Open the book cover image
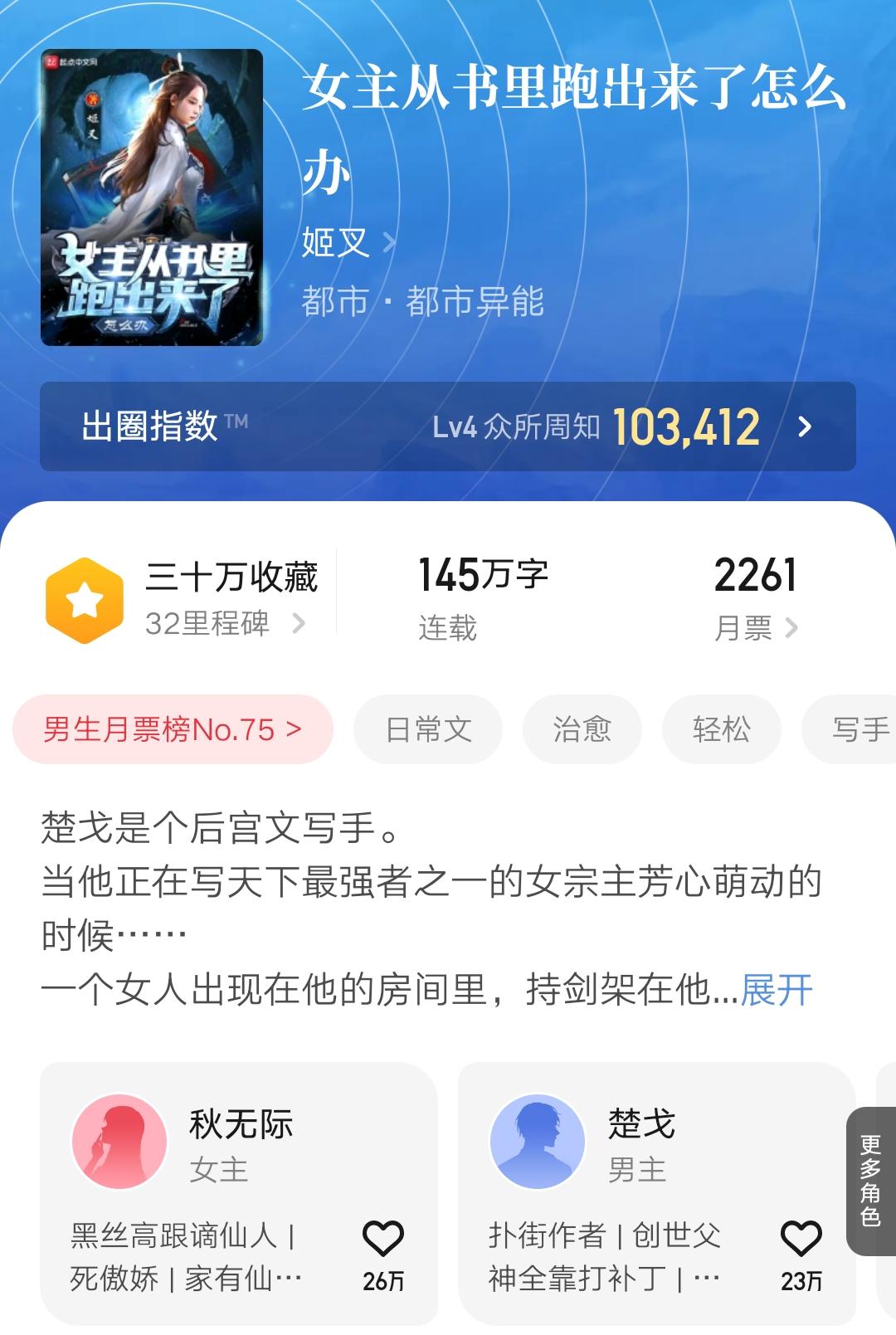The width and height of the screenshot is (896, 1335). click(x=152, y=197)
